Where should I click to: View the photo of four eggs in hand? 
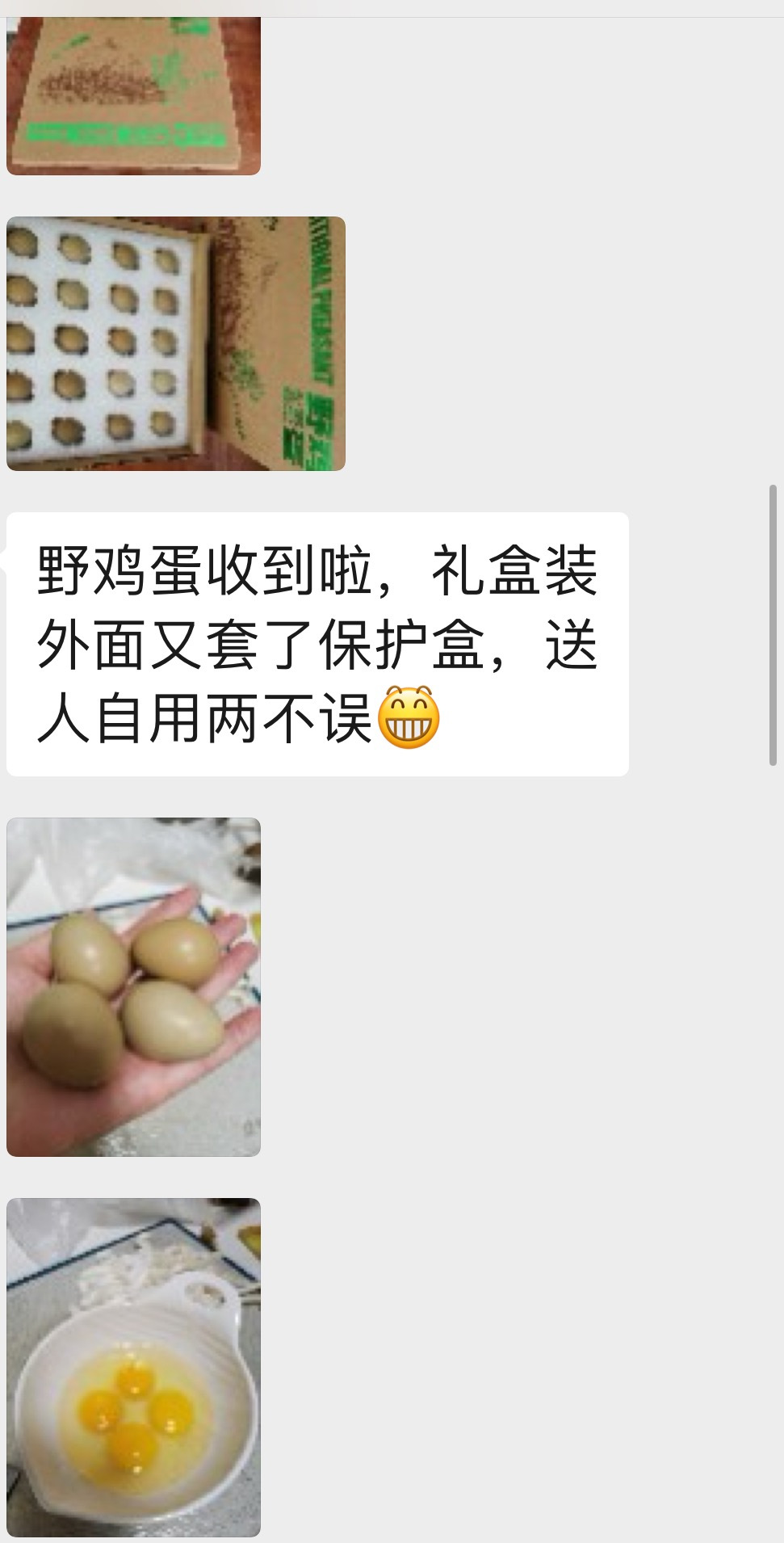pyautogui.click(x=134, y=986)
